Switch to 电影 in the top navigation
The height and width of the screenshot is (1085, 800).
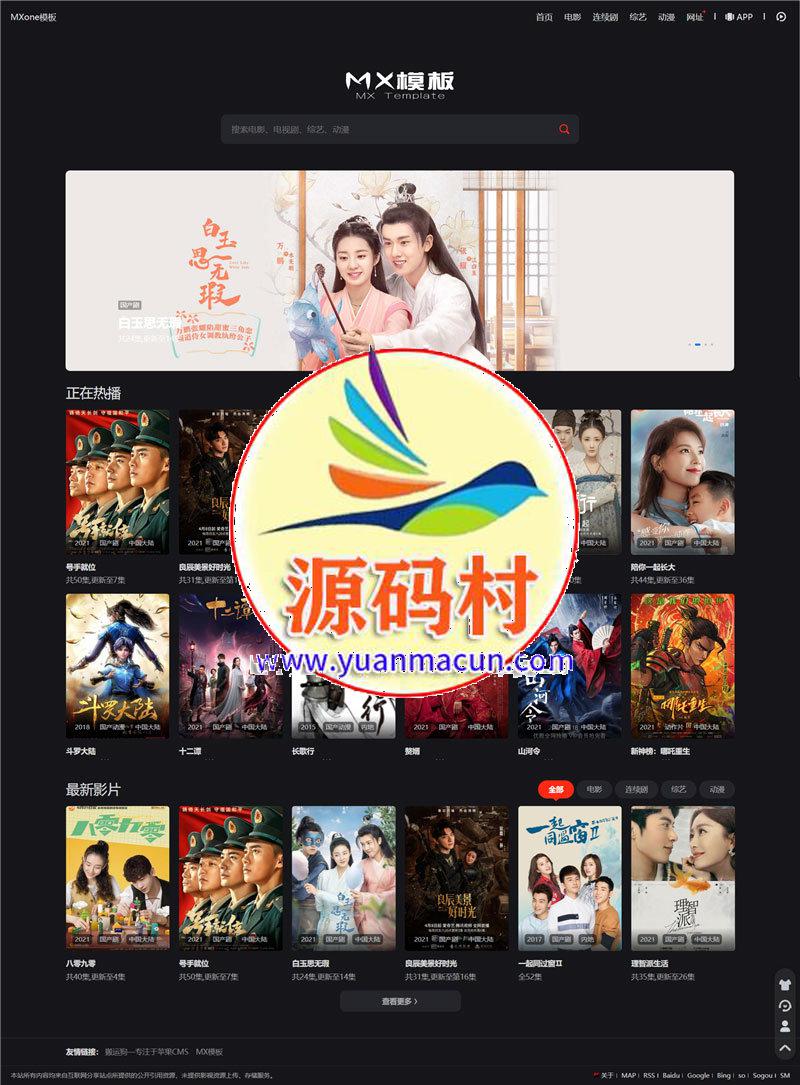572,17
